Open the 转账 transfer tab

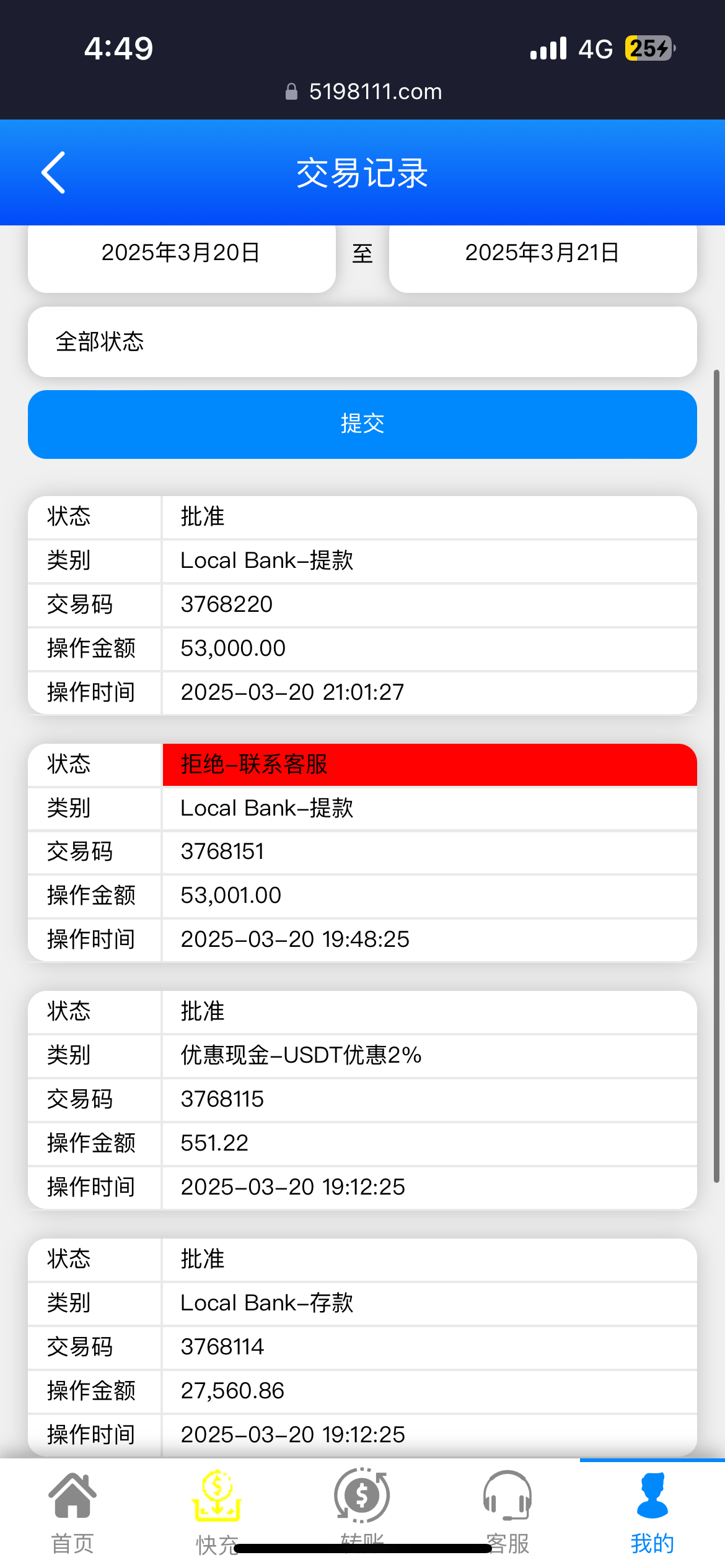[362, 1512]
